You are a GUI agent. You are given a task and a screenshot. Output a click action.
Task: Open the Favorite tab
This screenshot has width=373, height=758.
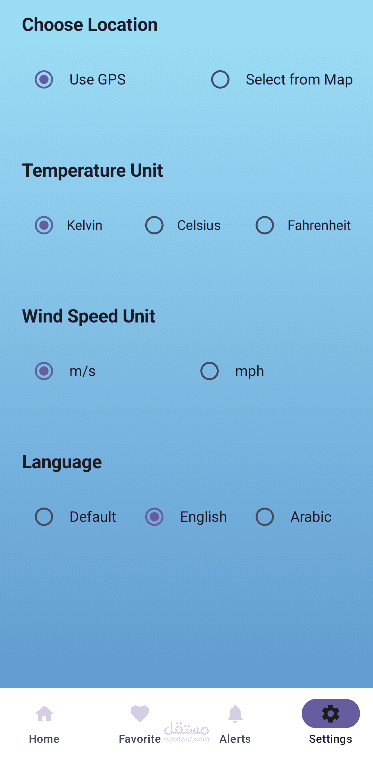(x=140, y=724)
